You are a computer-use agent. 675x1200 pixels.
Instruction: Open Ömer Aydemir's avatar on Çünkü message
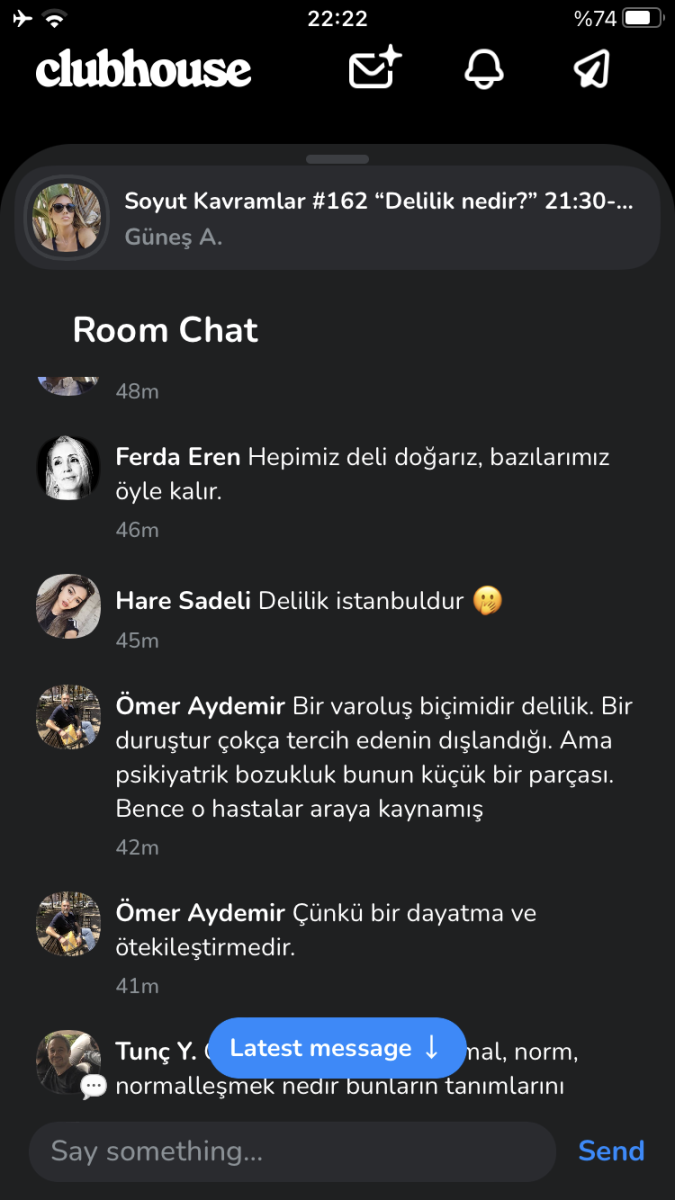[x=69, y=924]
